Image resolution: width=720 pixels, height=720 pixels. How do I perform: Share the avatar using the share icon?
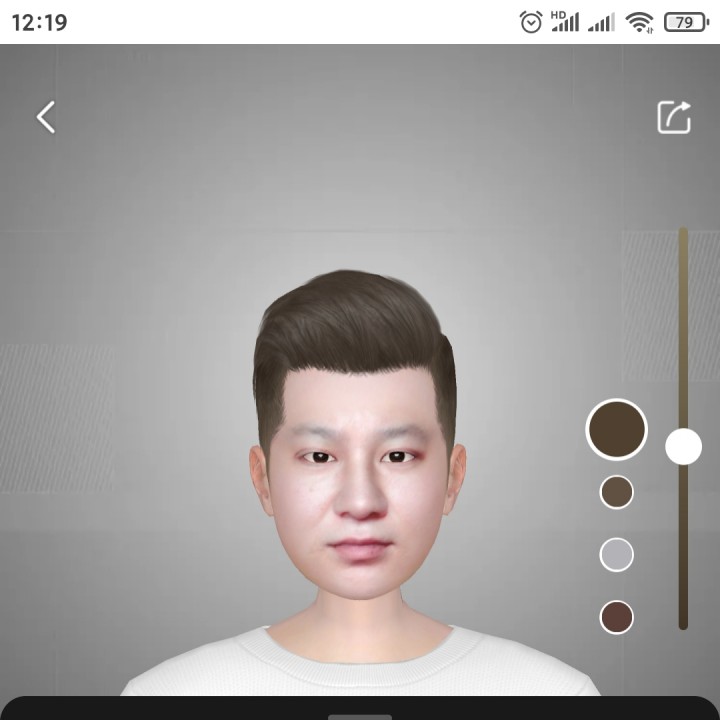(674, 117)
